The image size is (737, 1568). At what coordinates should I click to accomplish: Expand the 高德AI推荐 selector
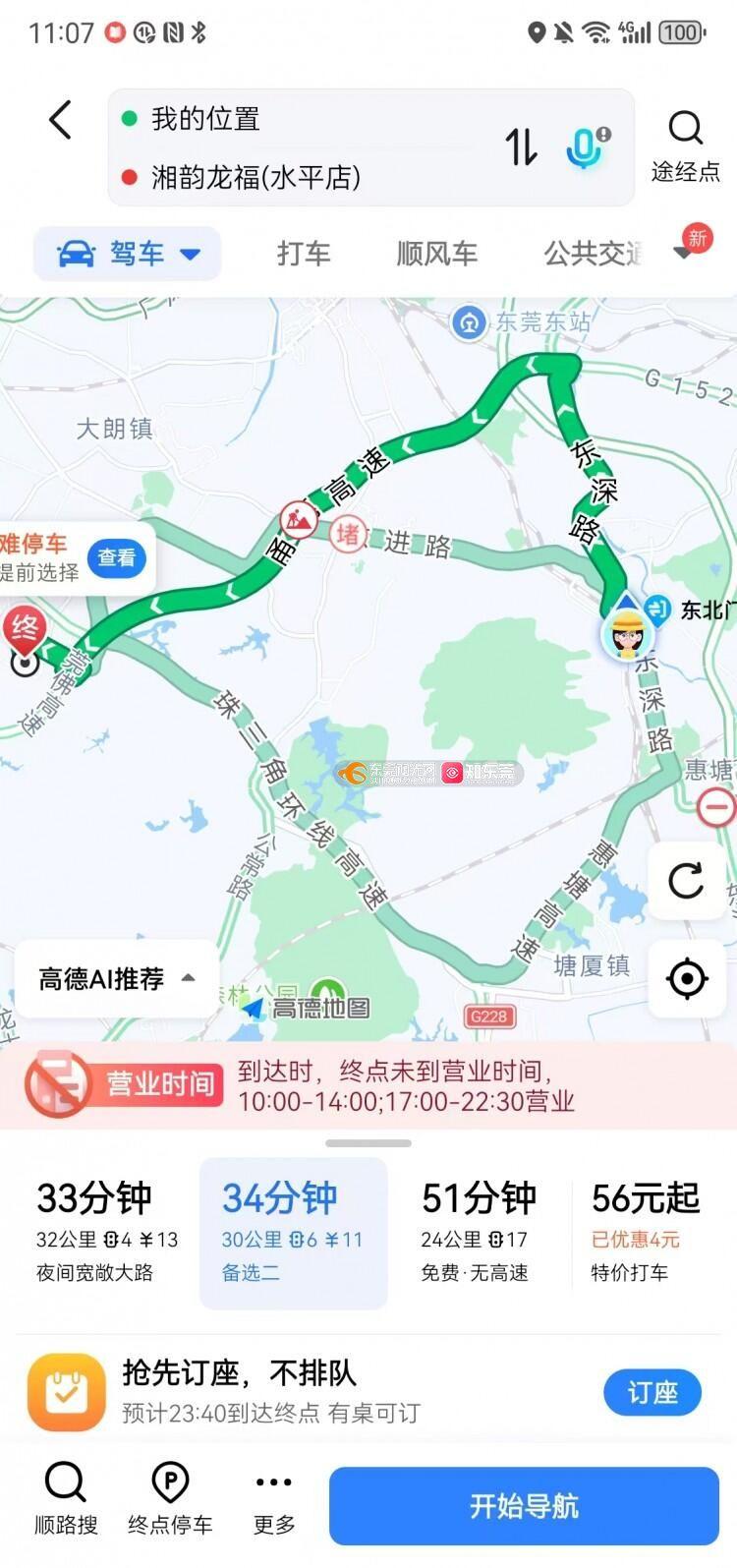(x=116, y=978)
